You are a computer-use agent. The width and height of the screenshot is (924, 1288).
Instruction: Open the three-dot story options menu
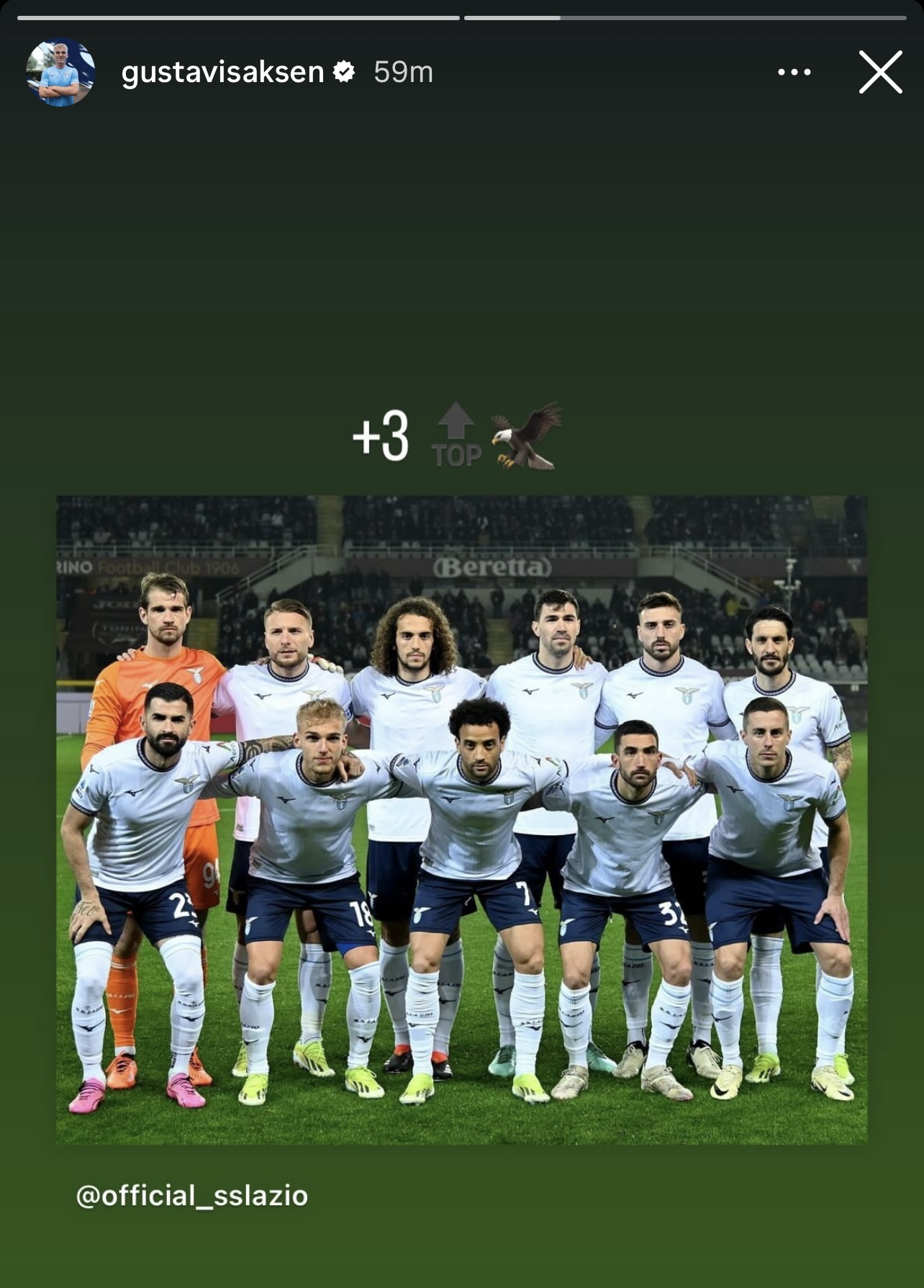click(x=794, y=72)
